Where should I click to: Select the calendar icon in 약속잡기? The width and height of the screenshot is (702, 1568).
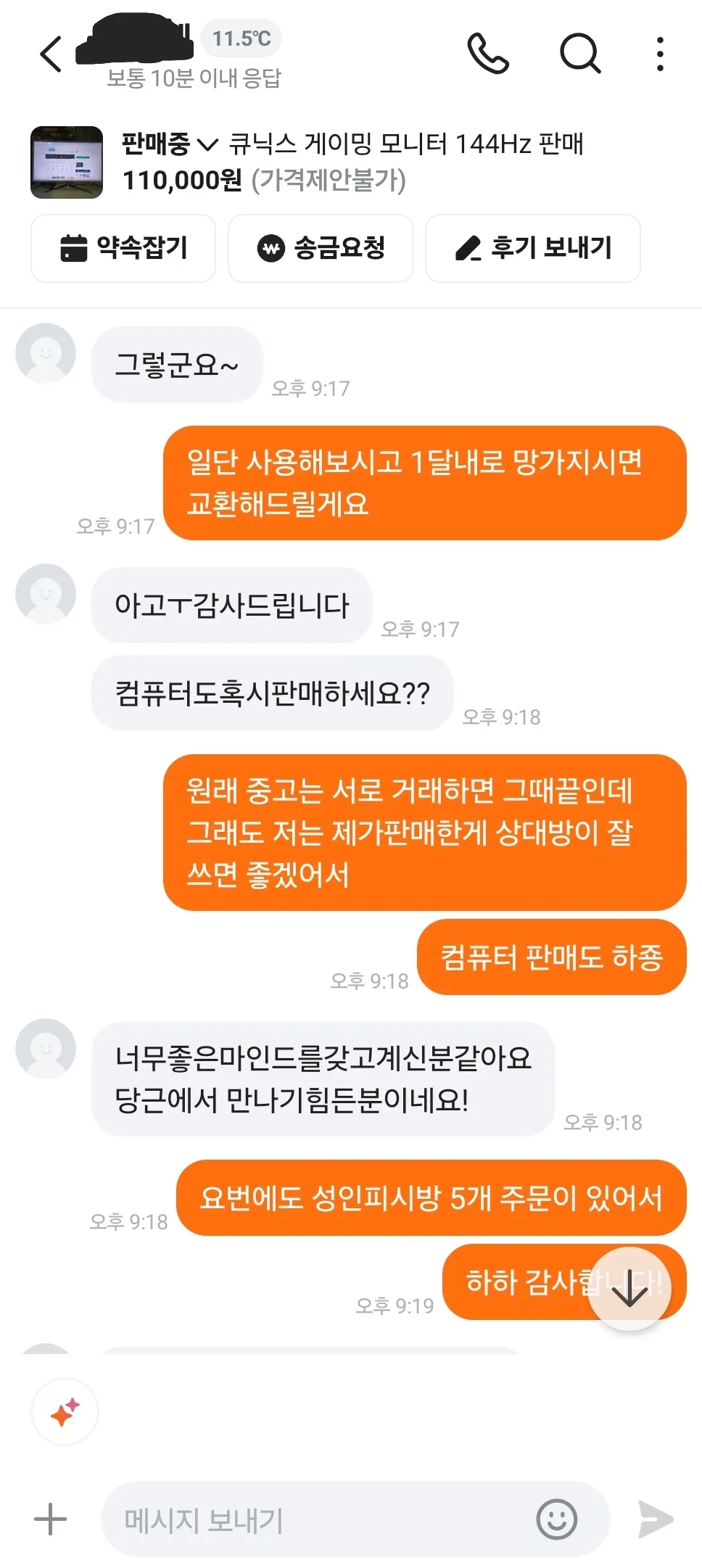tap(75, 248)
